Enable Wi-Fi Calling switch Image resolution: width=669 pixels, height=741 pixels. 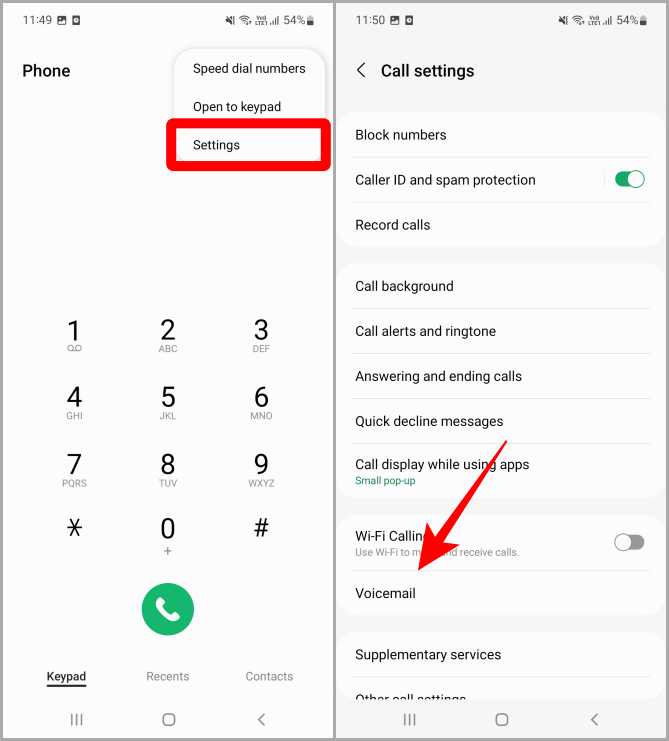(629, 542)
